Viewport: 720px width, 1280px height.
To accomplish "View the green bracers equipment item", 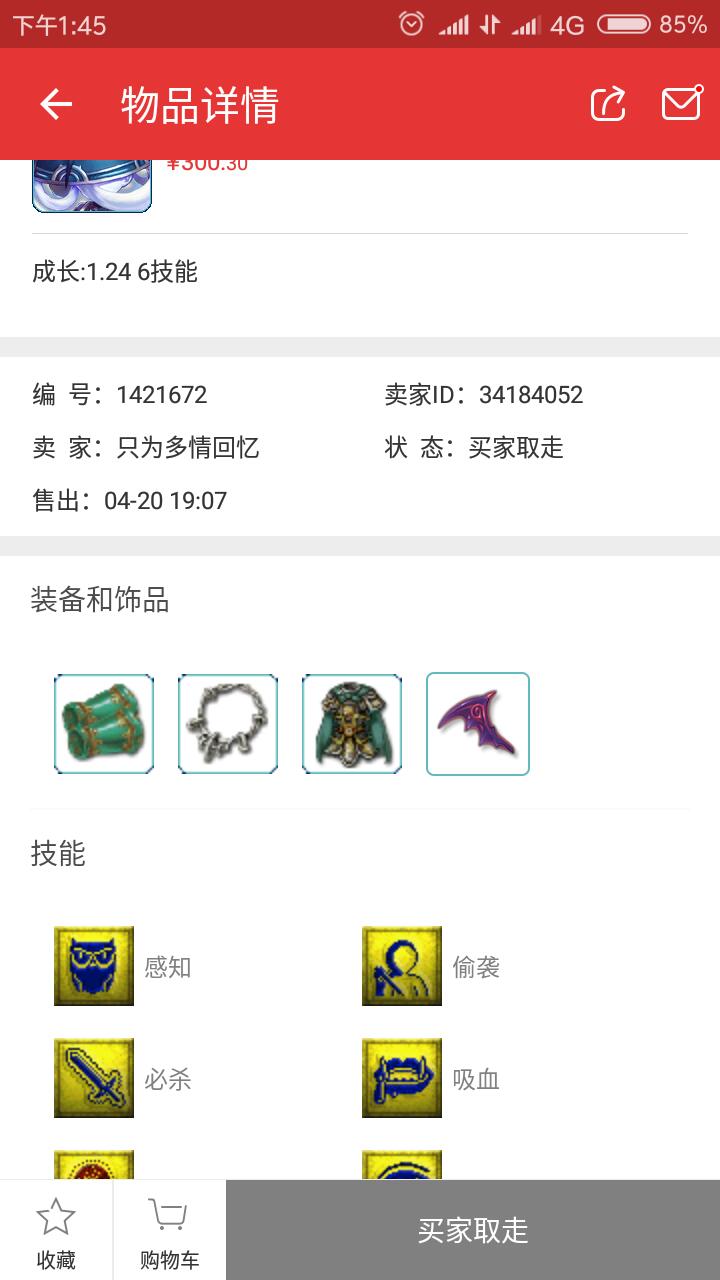I will [104, 724].
